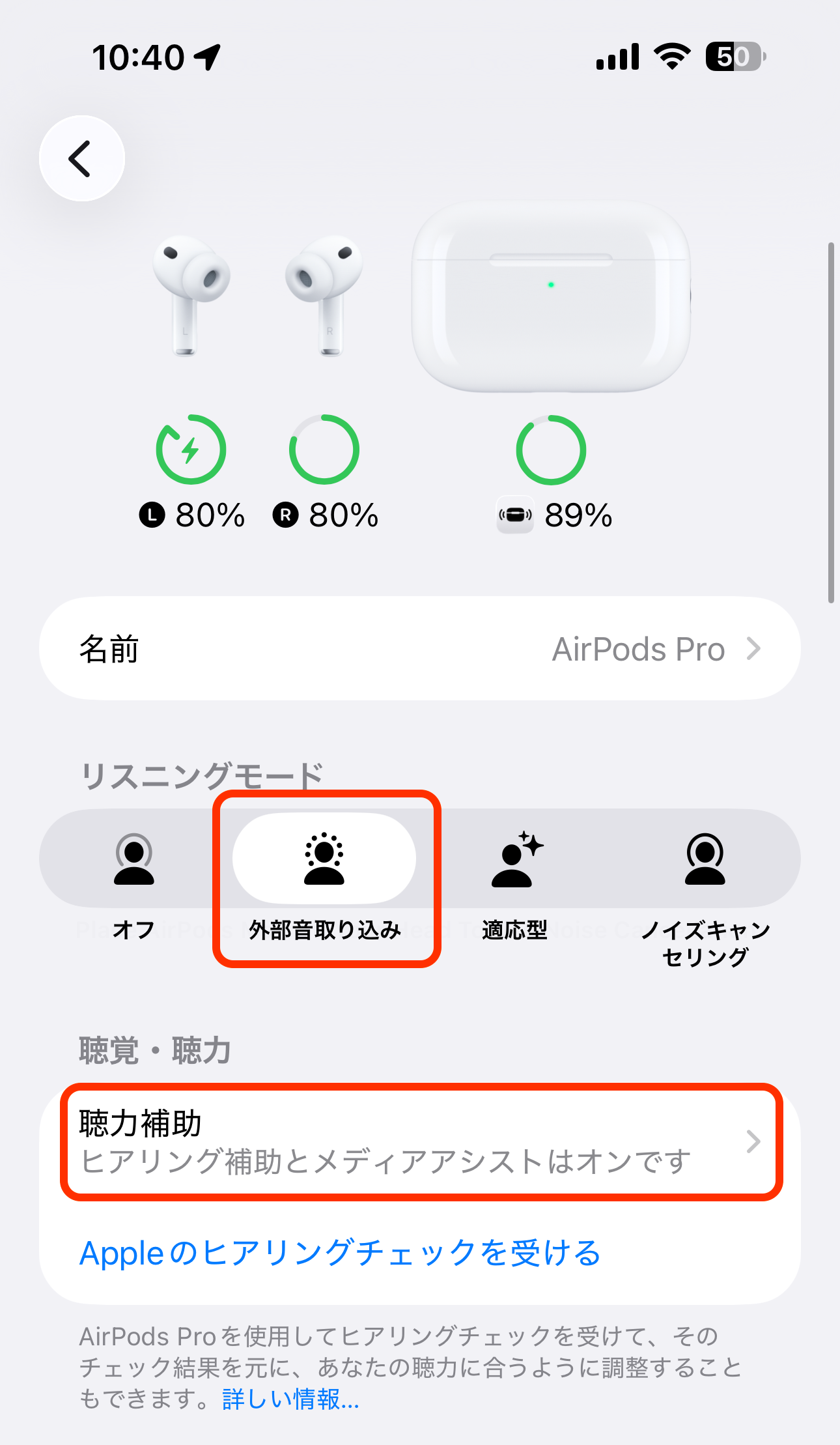
Task: Switch to the 適応型 listening mode
Action: point(514,859)
